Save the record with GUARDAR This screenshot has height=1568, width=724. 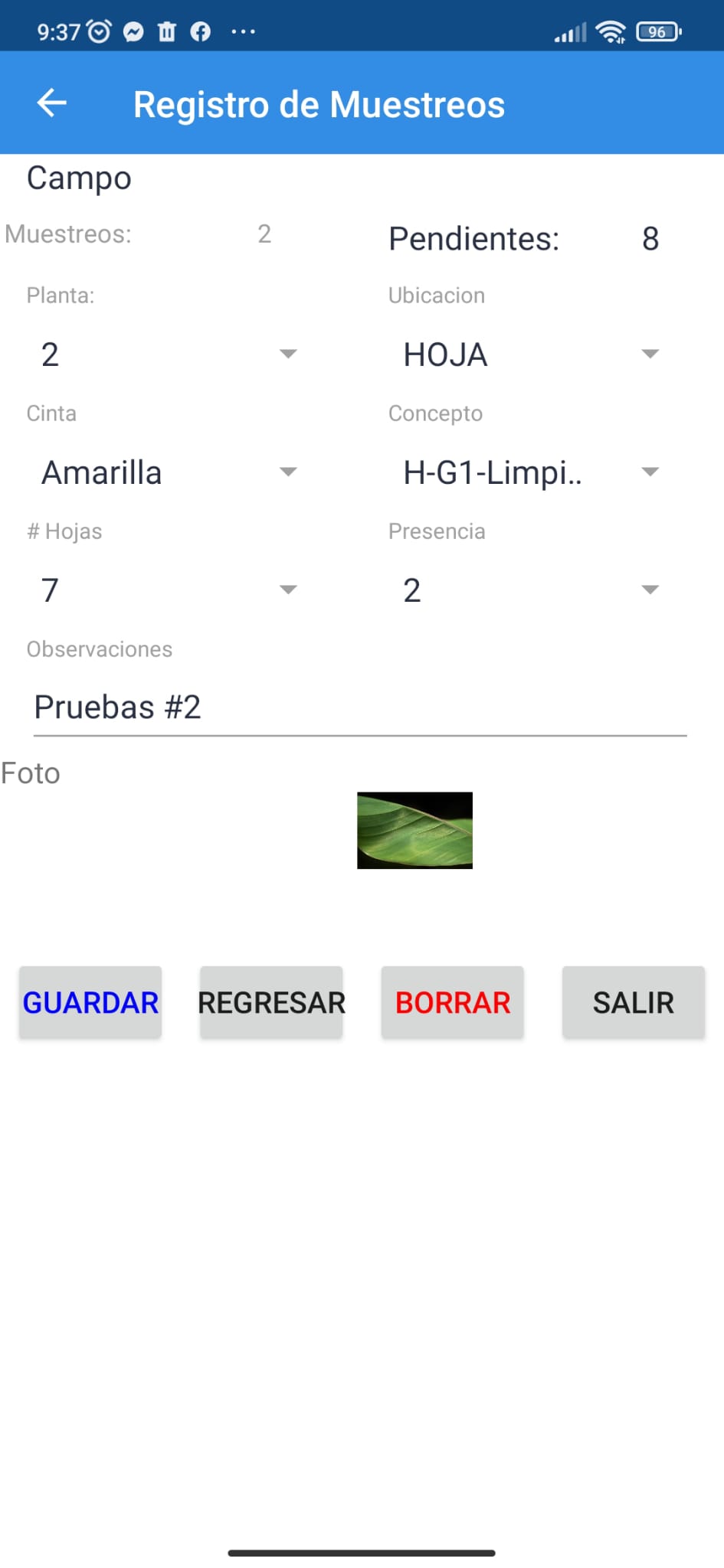(90, 1002)
